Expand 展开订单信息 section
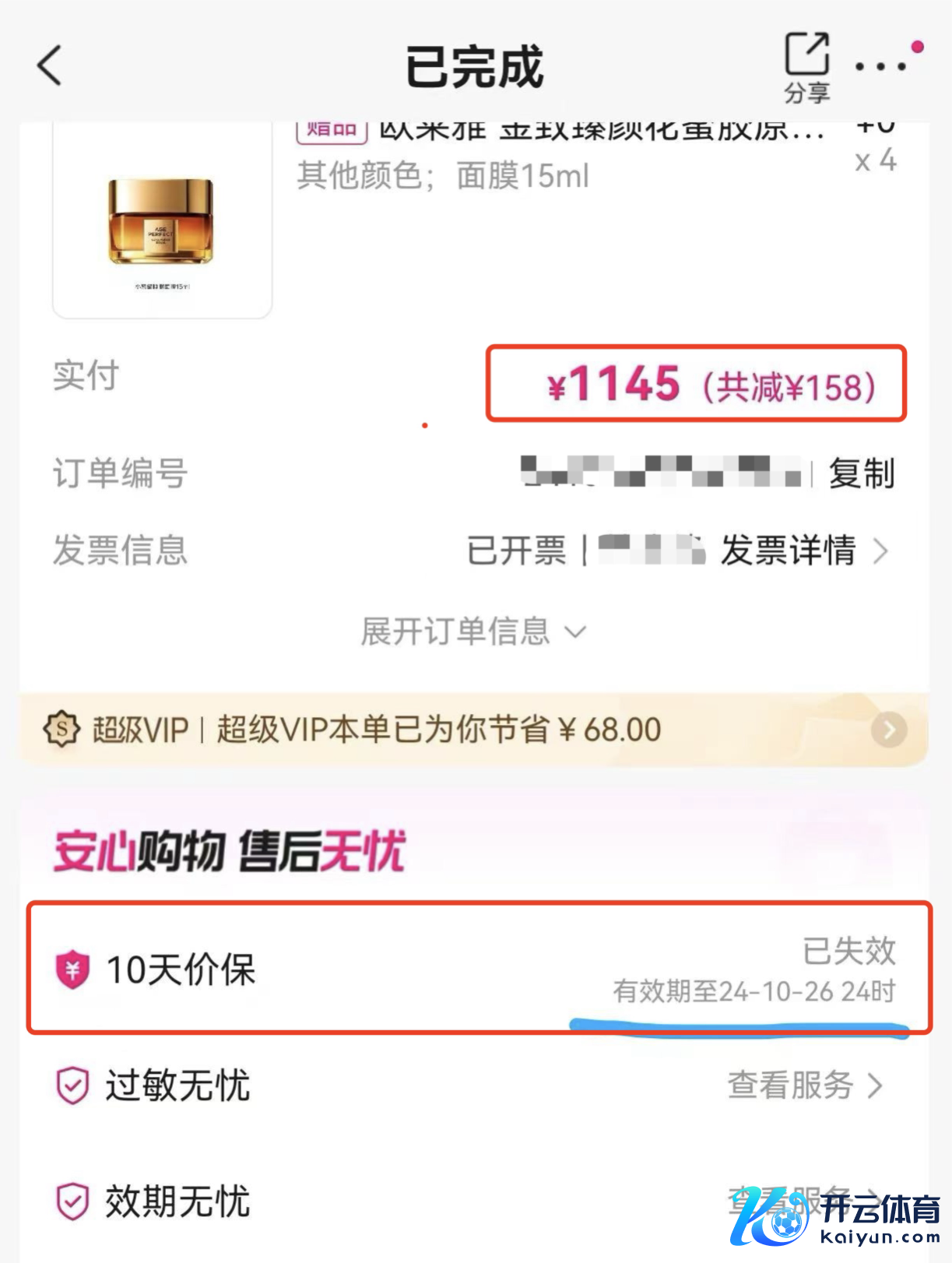The width and height of the screenshot is (952, 1263). [x=473, y=631]
